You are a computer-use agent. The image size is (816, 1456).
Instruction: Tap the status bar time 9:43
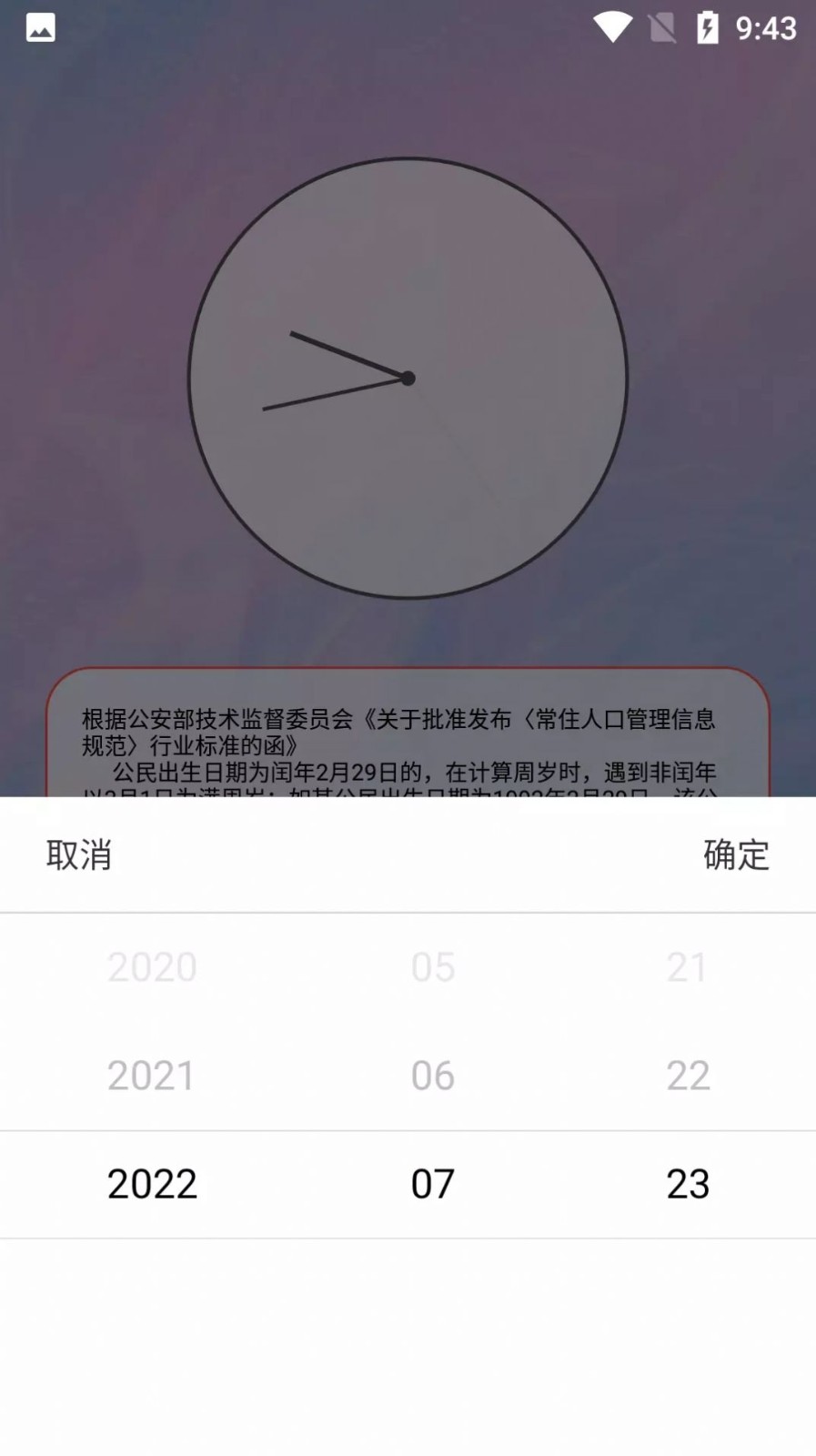767,28
